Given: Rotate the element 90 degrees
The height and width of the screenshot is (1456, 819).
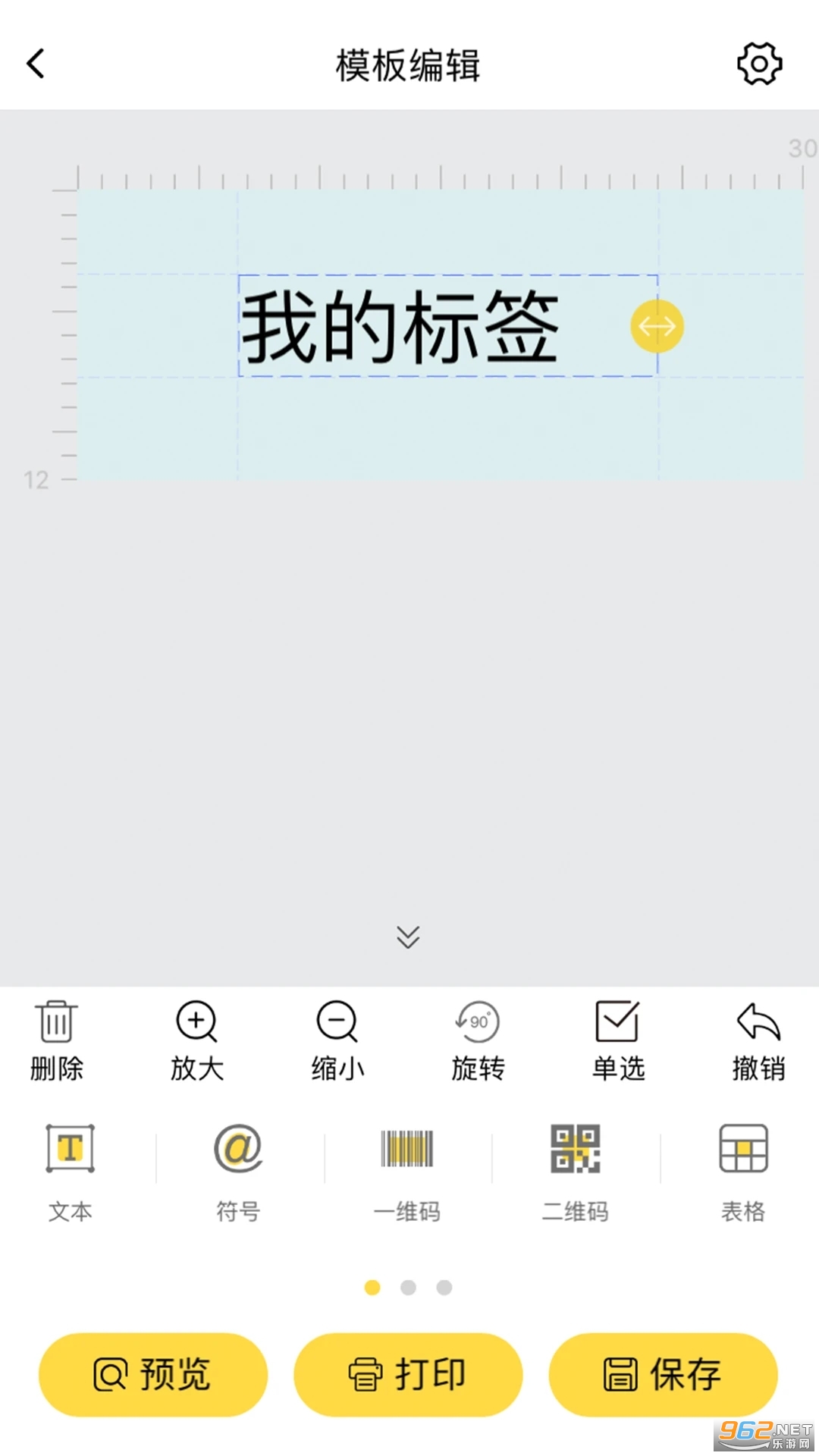Looking at the screenshot, I should pyautogui.click(x=478, y=1040).
